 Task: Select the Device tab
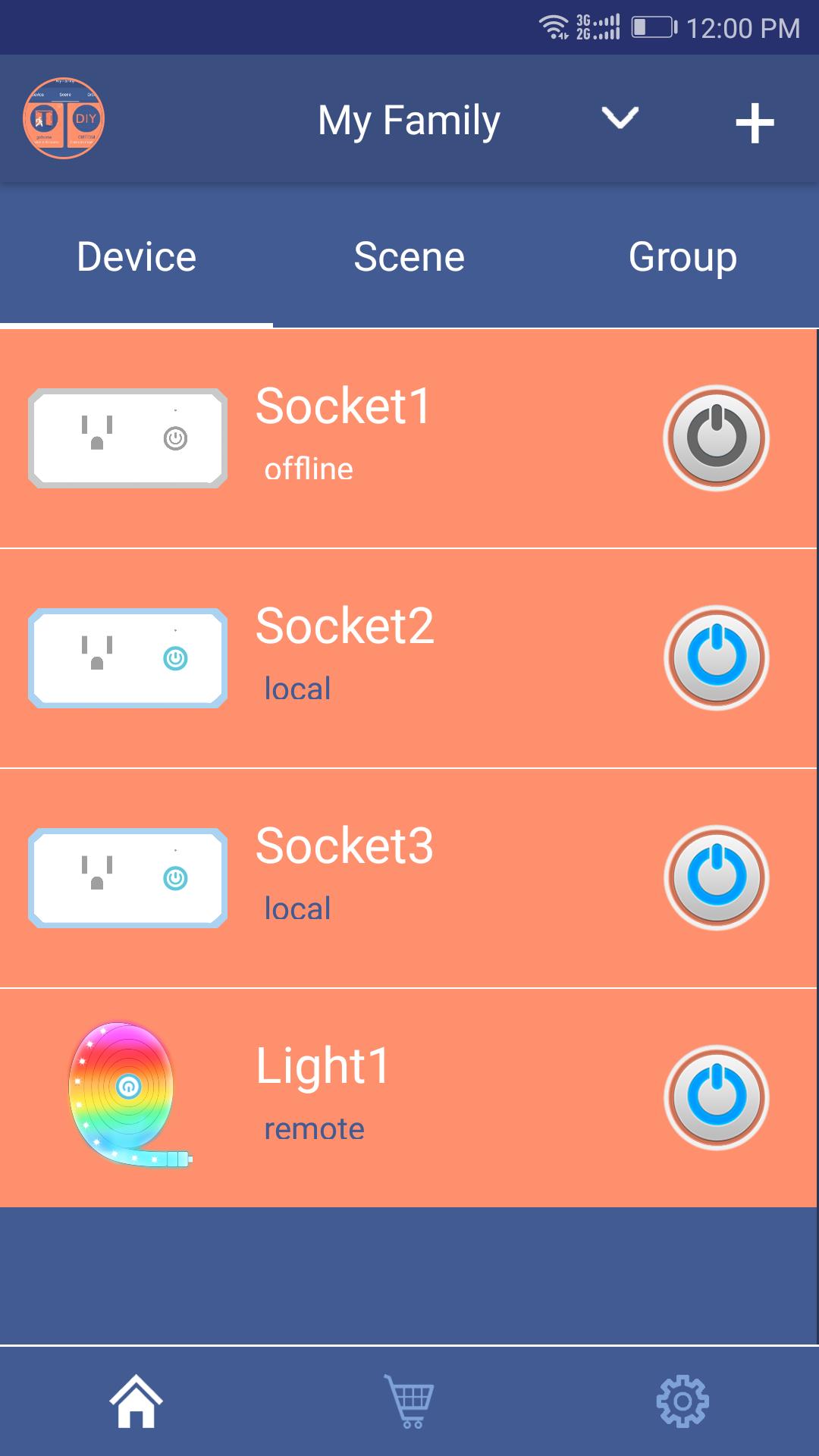pyautogui.click(x=136, y=257)
